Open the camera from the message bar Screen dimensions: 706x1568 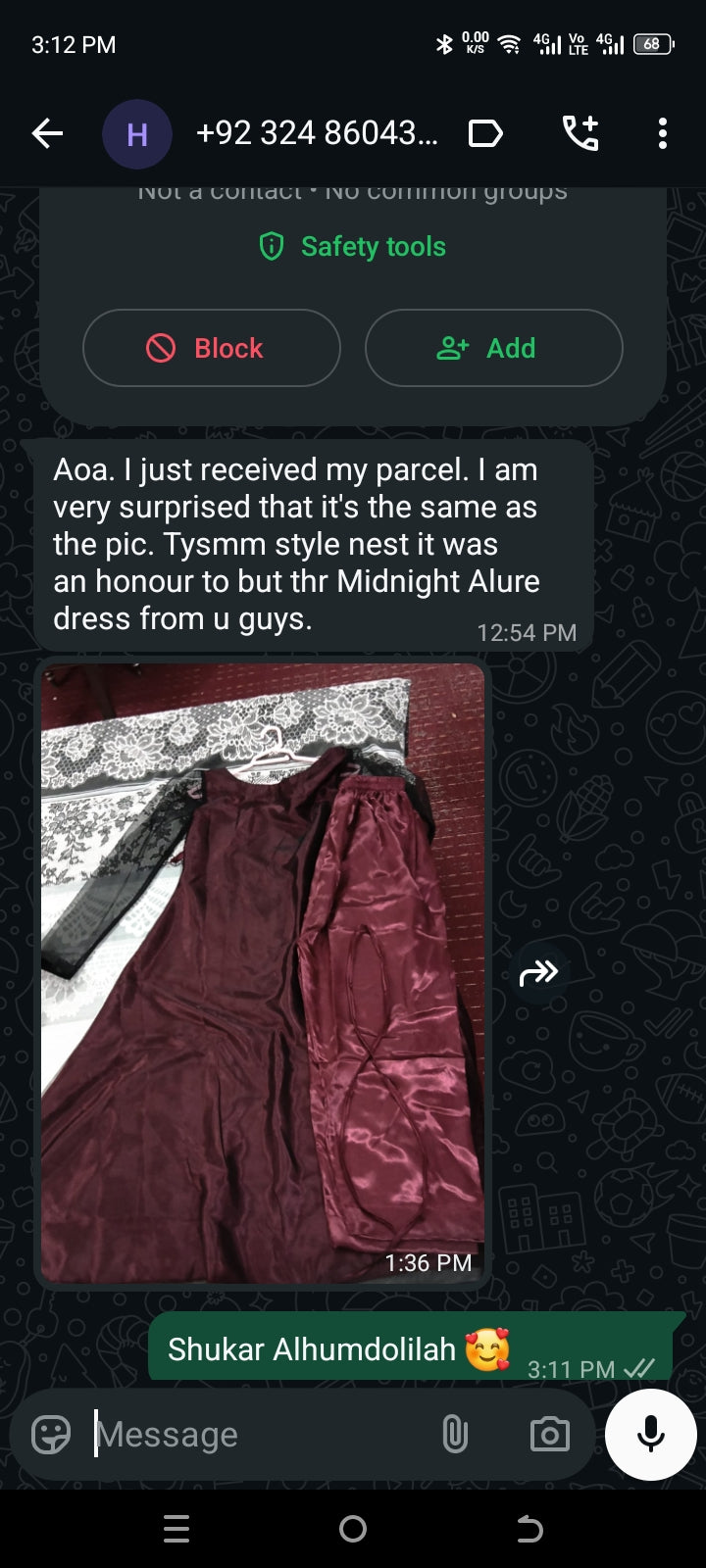[549, 1435]
